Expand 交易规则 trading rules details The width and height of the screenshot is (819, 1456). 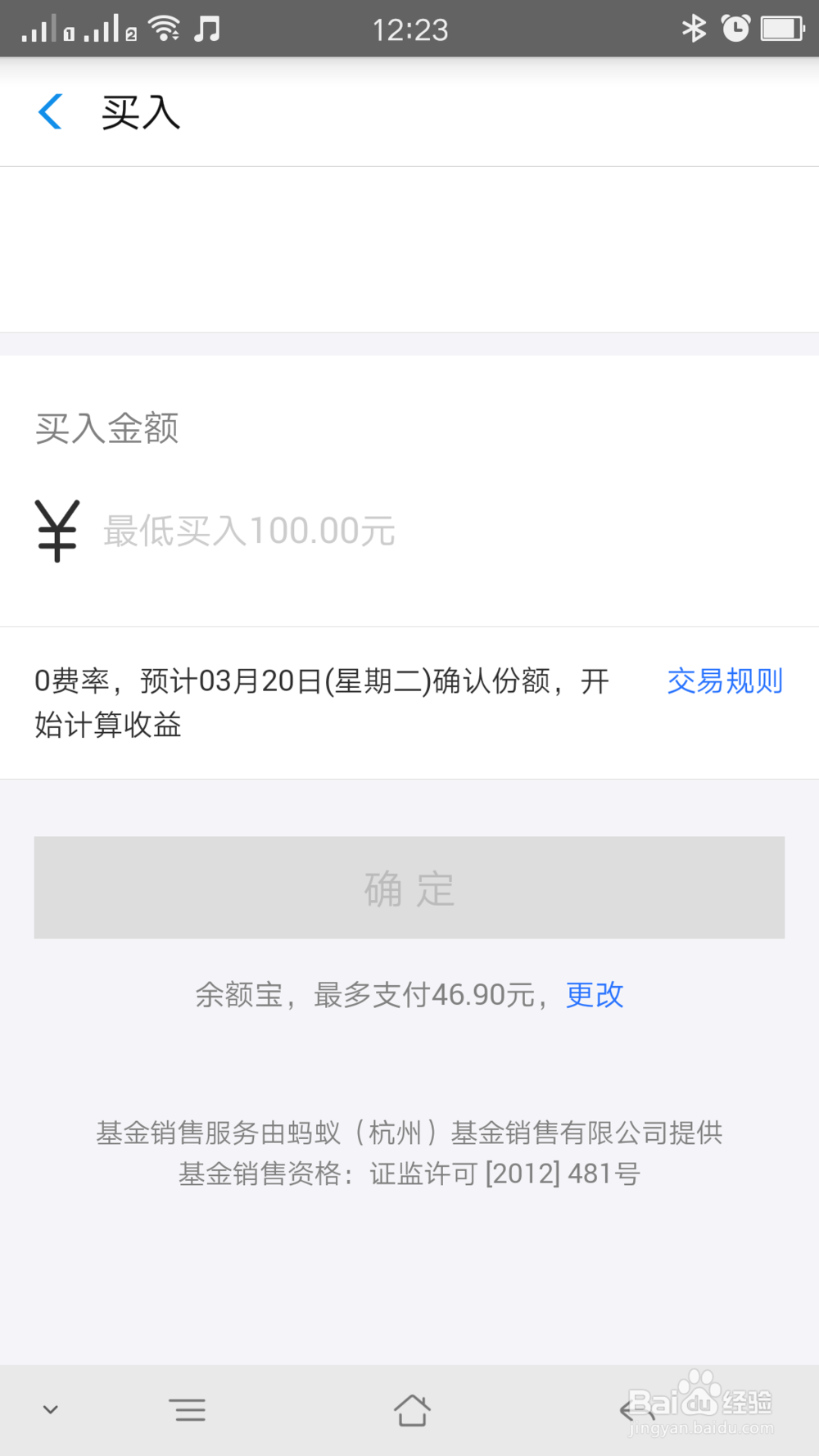(724, 681)
